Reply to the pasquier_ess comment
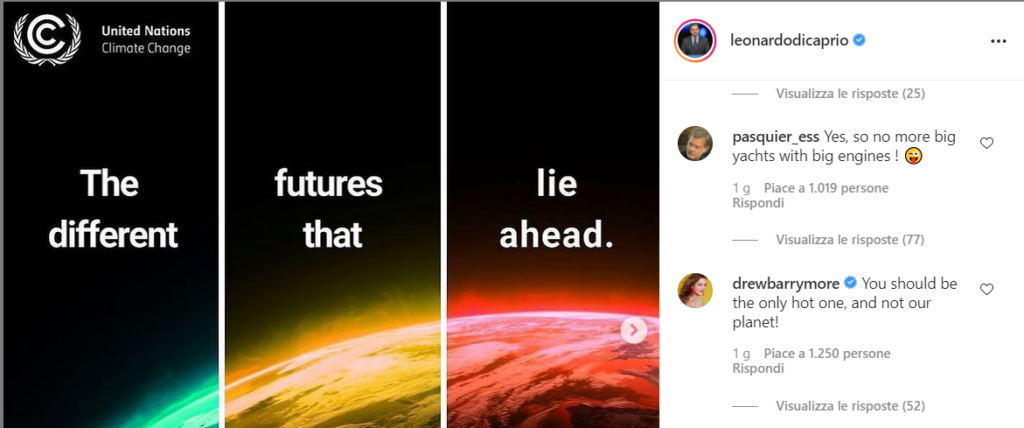 (x=757, y=202)
